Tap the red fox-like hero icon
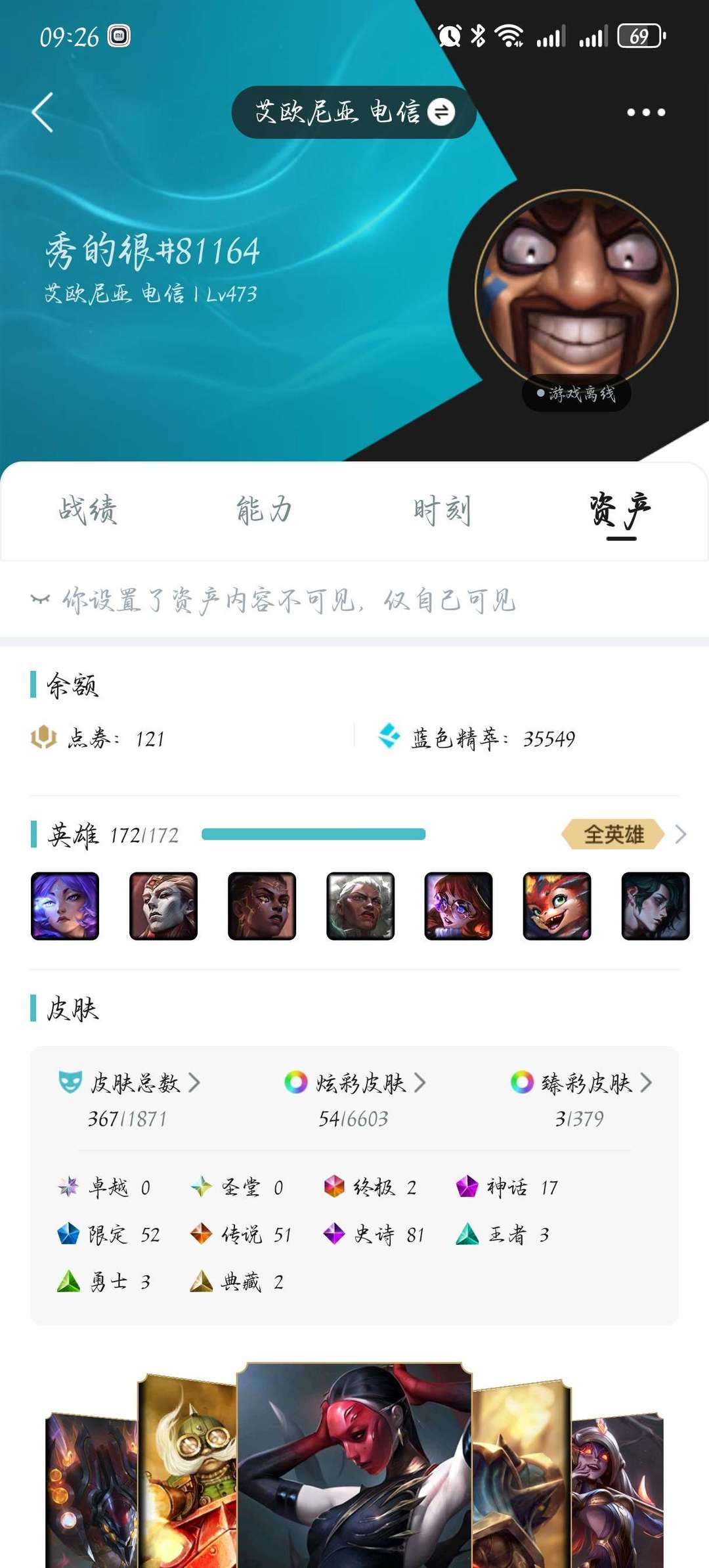709x1568 pixels. [557, 906]
